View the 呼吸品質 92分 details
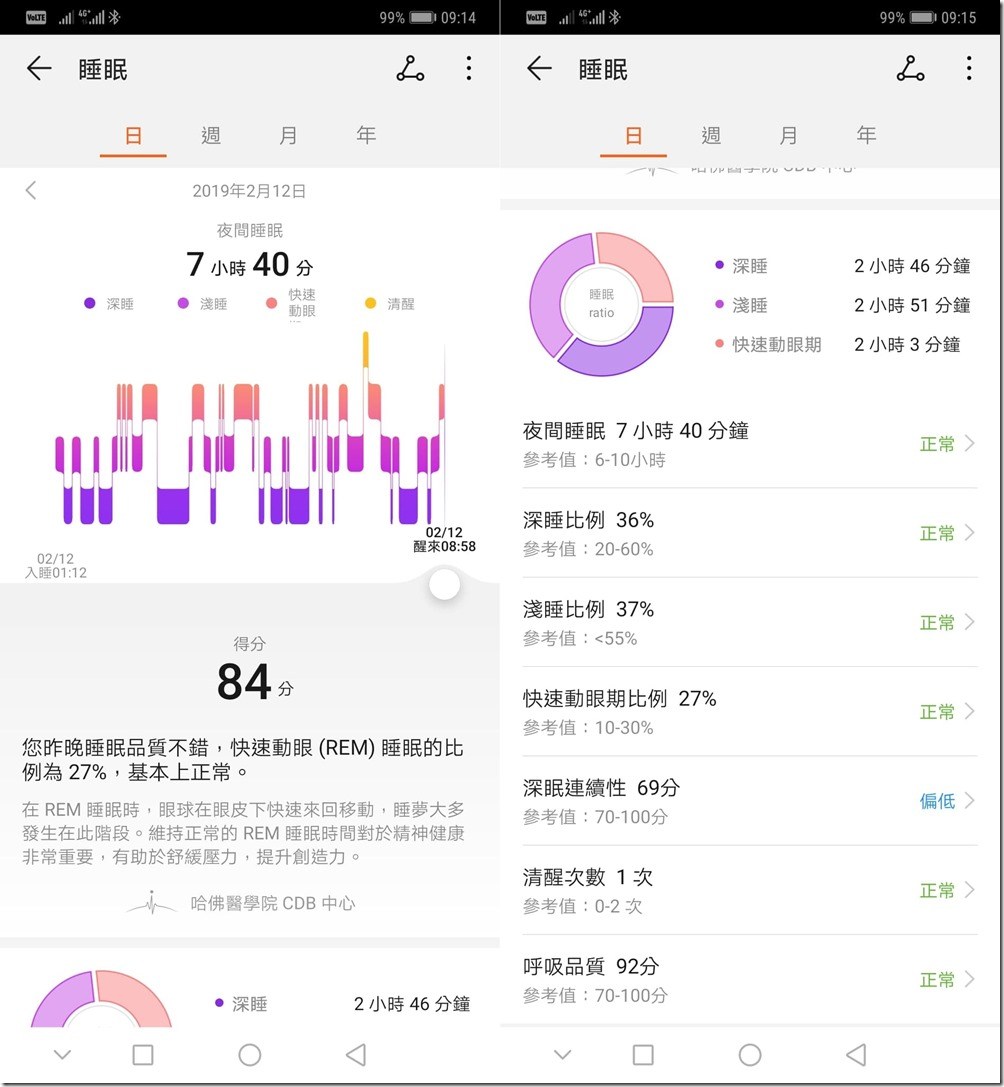 tap(750, 979)
